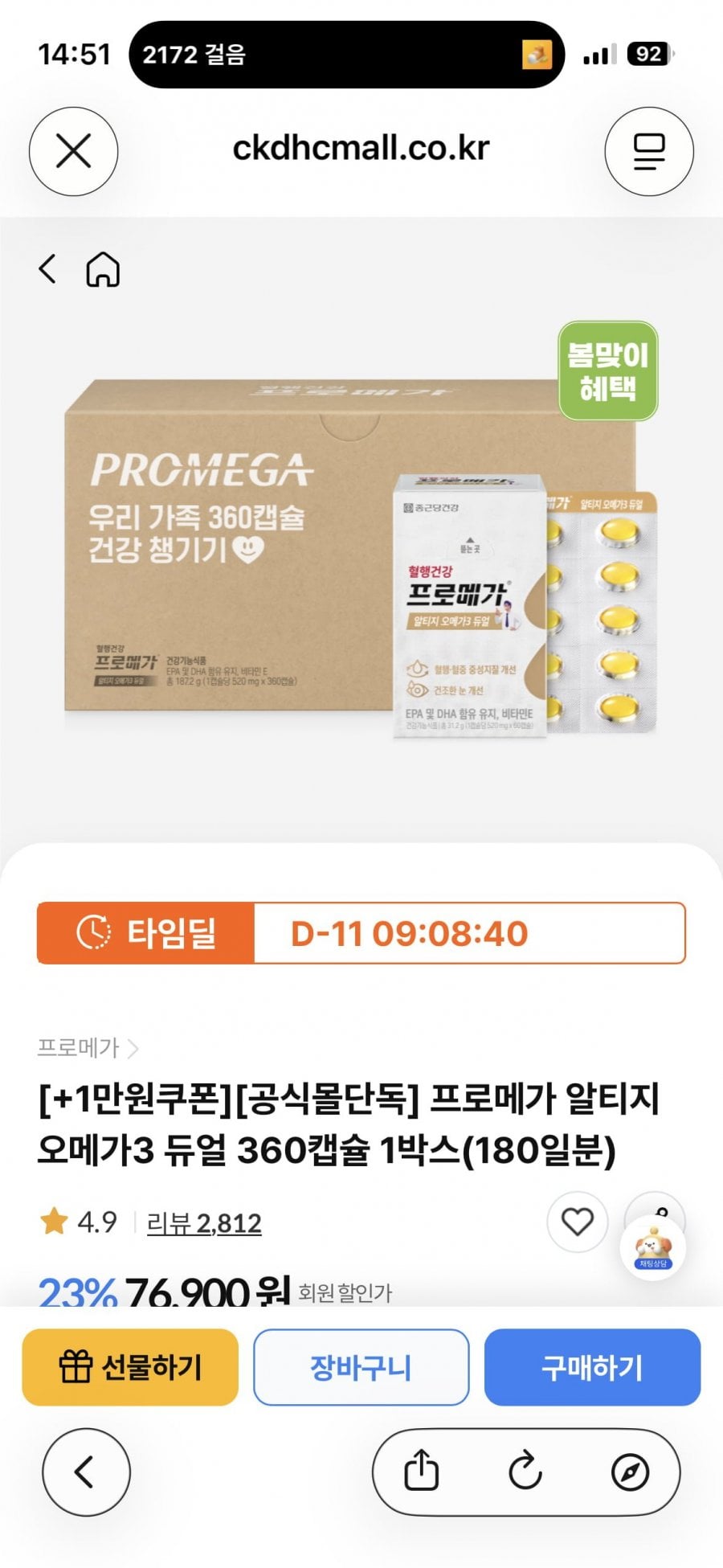Tap 선물하기 to gift this product

tap(130, 1367)
